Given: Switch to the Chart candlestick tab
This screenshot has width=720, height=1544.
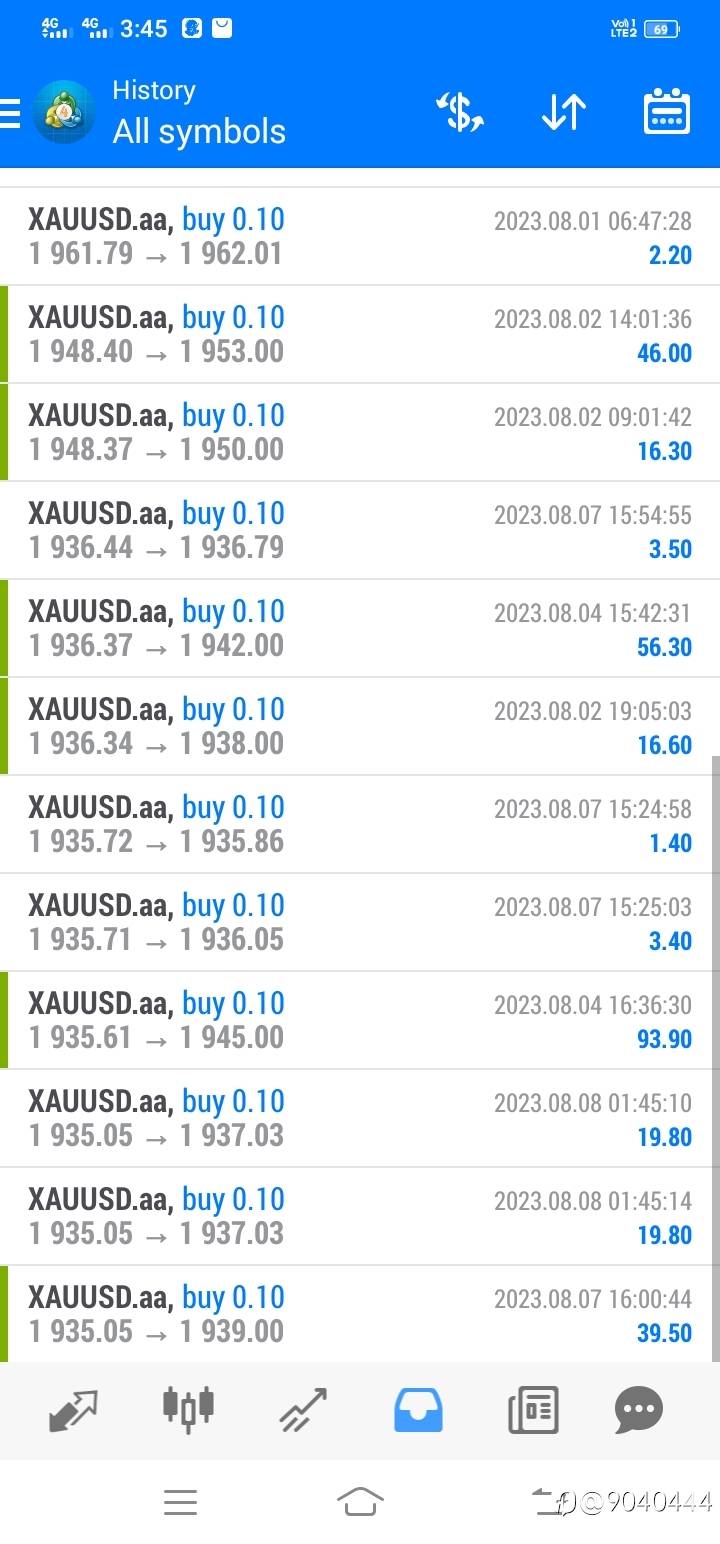Looking at the screenshot, I should tap(188, 1408).
